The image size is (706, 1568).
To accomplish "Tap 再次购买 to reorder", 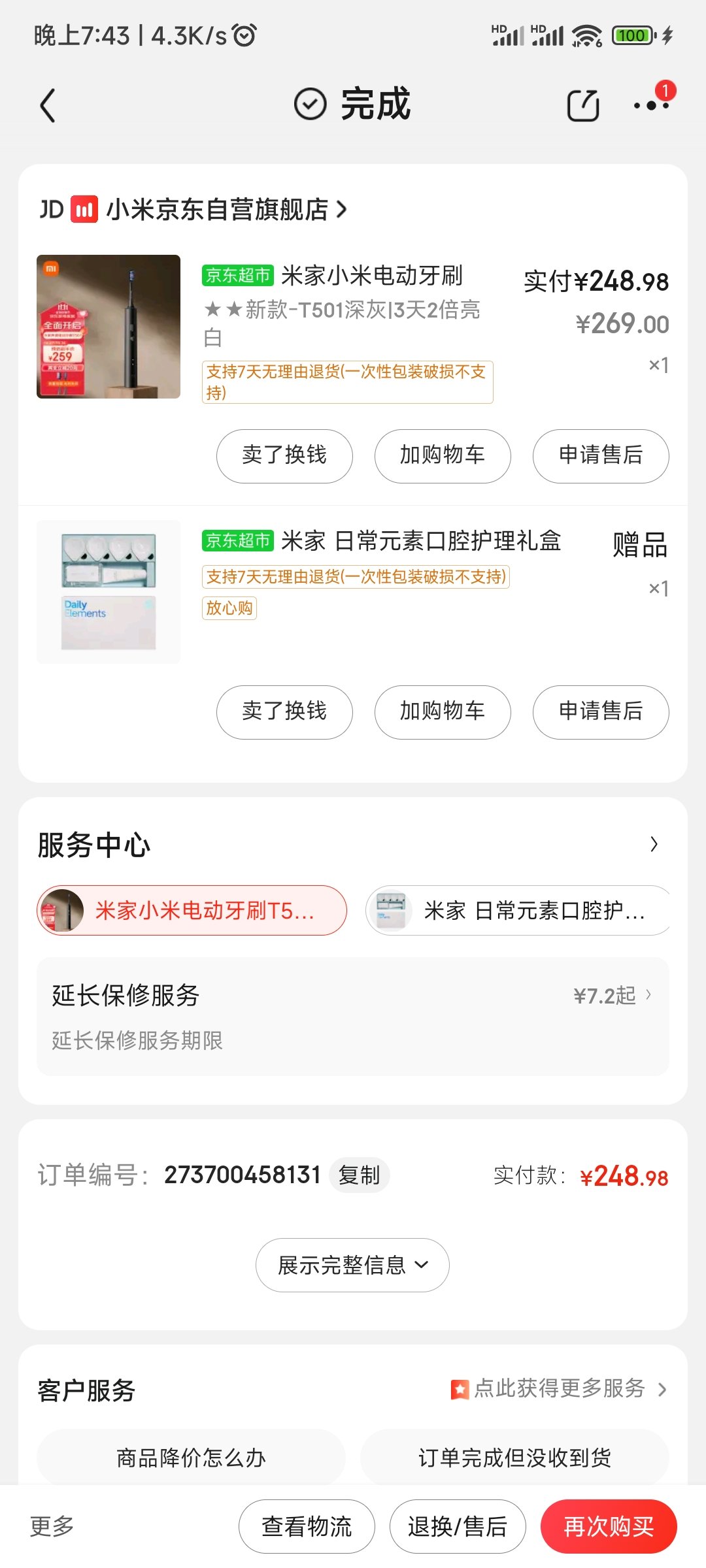I will (609, 1527).
